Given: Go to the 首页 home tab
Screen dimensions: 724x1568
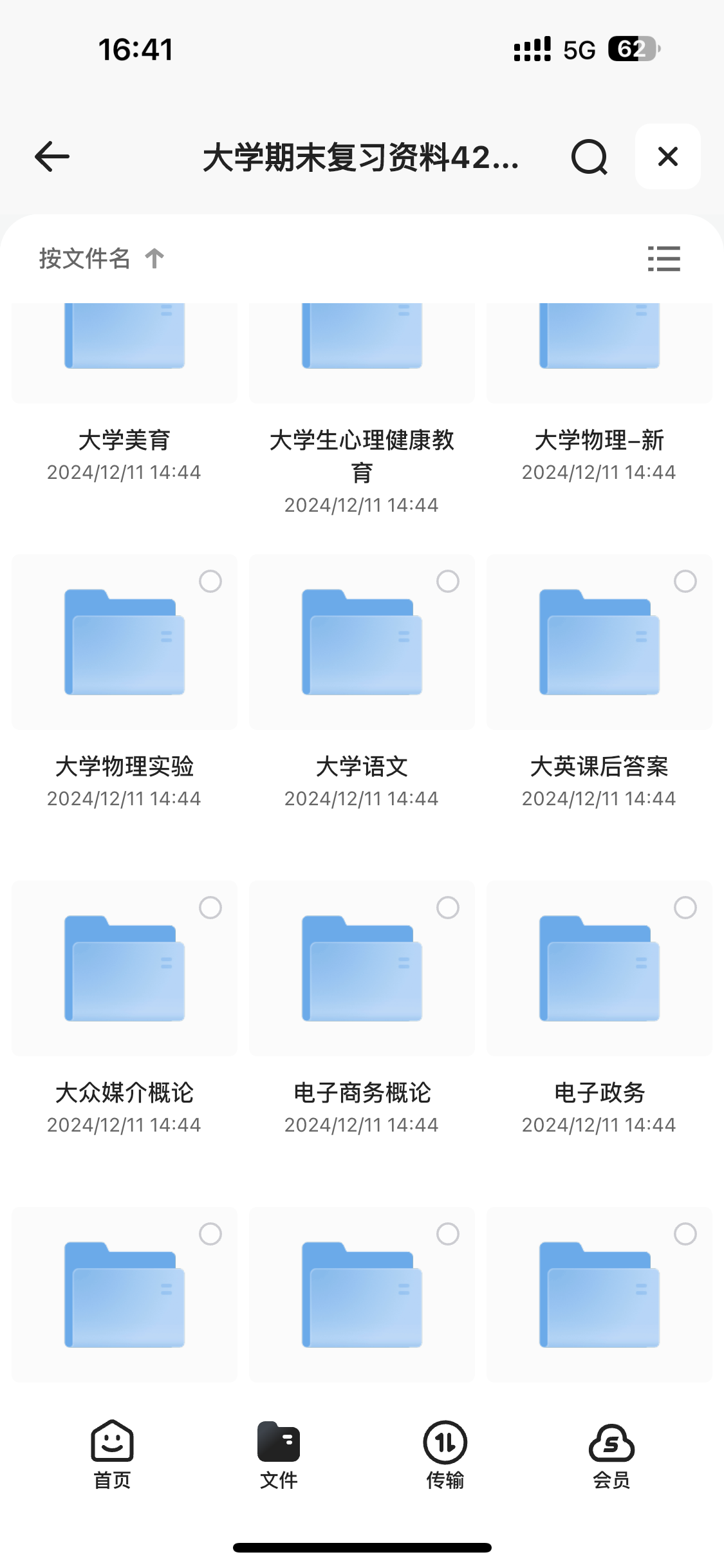Looking at the screenshot, I should click(x=111, y=1461).
